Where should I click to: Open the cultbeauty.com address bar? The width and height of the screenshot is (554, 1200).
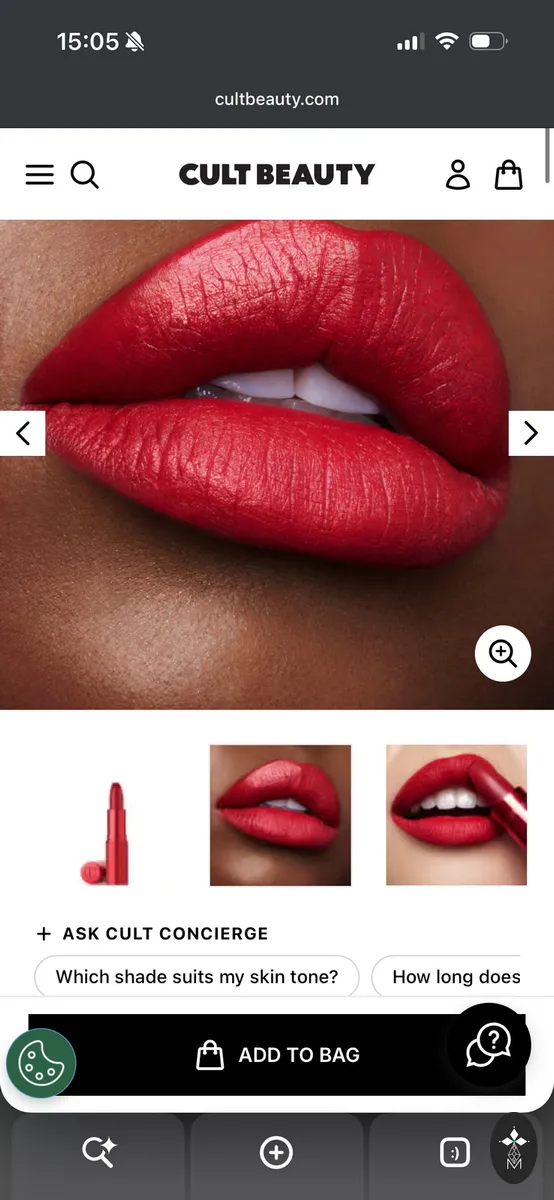point(277,99)
